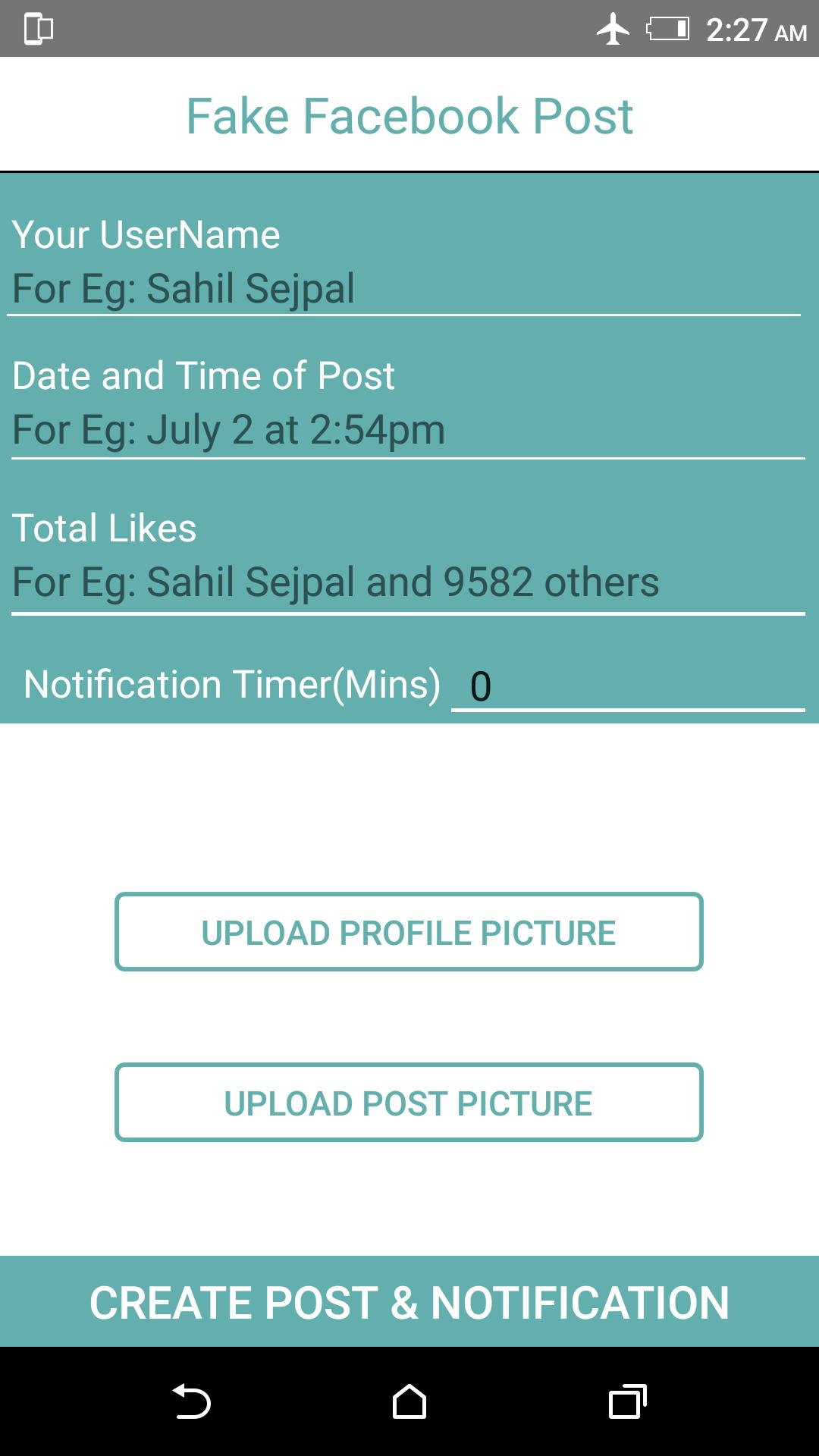The width and height of the screenshot is (819, 1456).
Task: Enter the Date and Time of Post field
Action: click(408, 430)
